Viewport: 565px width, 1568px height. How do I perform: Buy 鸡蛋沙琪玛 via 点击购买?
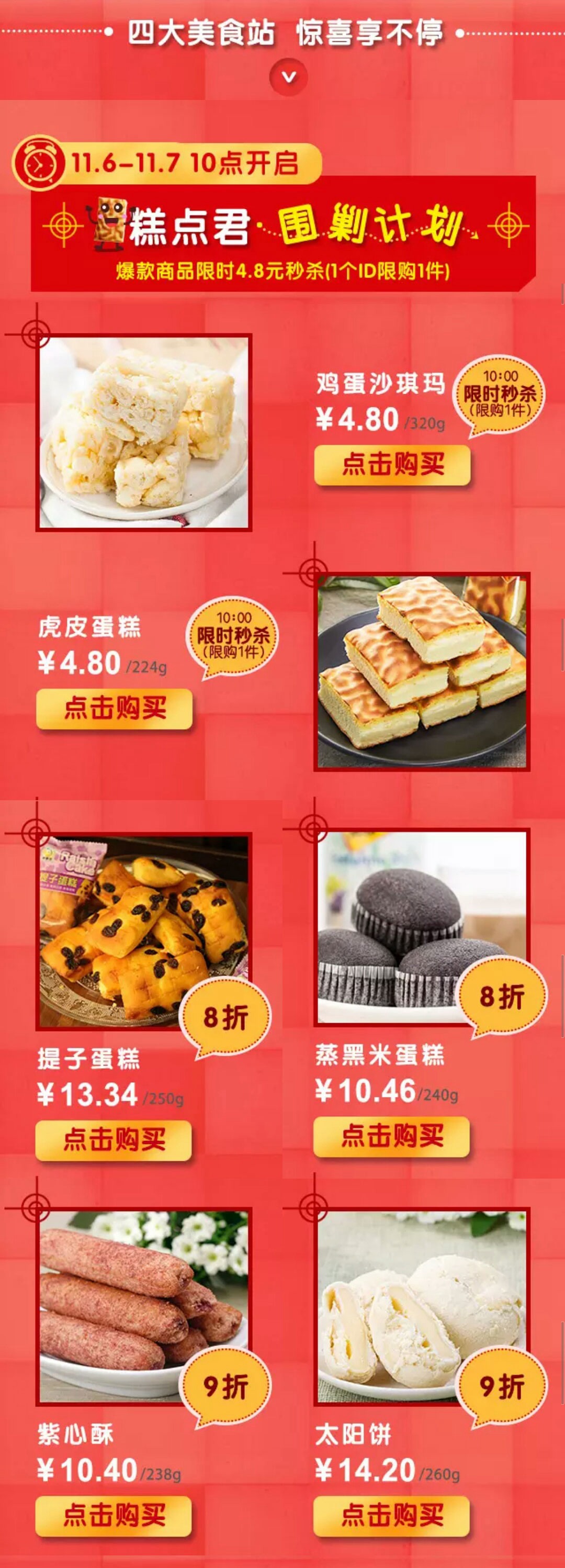pos(392,465)
